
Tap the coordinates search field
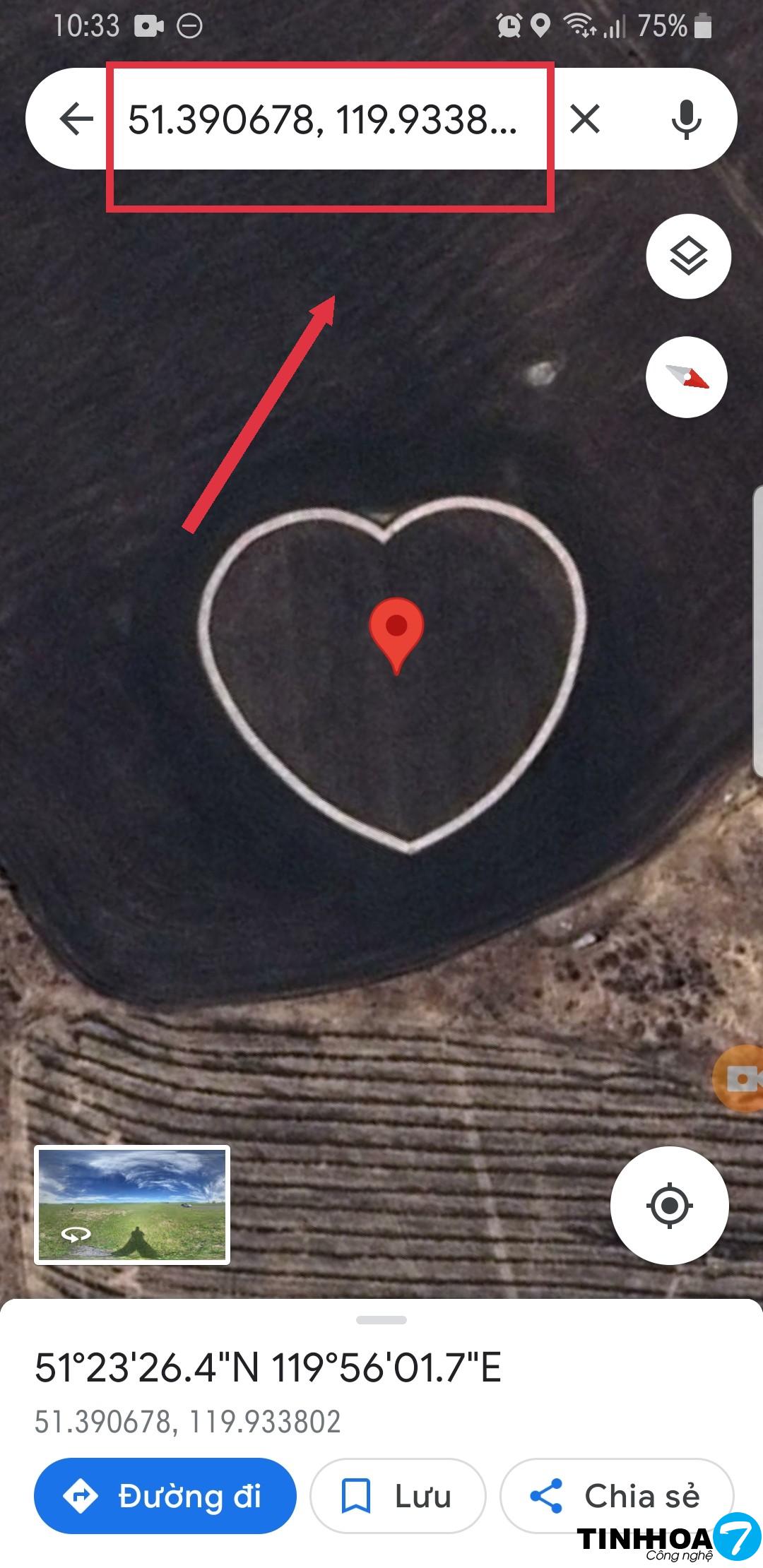tap(322, 119)
